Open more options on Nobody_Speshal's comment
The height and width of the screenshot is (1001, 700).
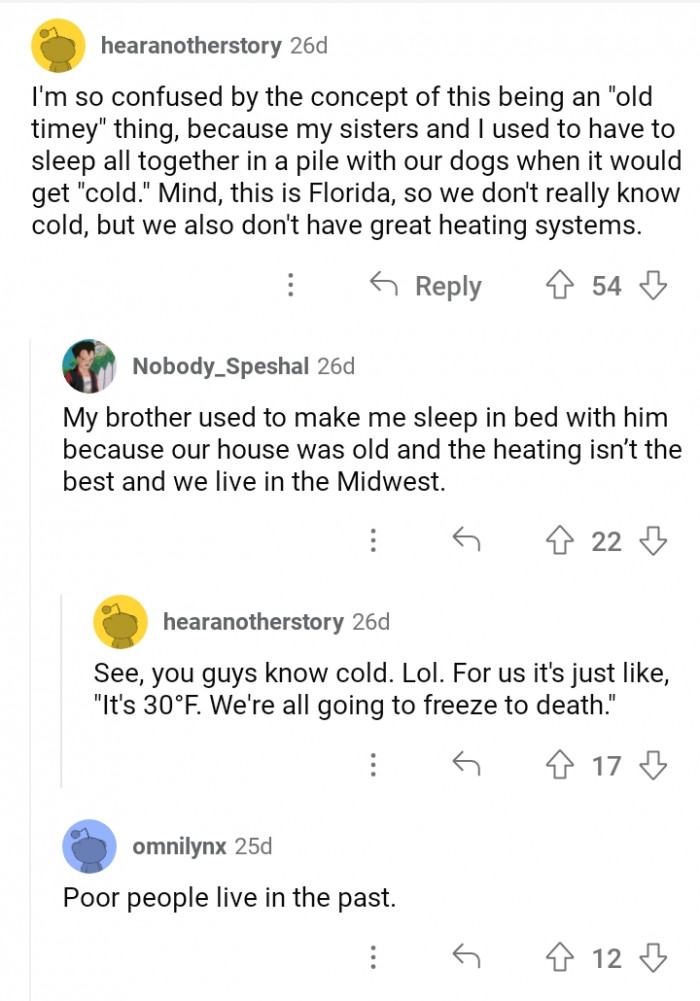click(x=373, y=541)
